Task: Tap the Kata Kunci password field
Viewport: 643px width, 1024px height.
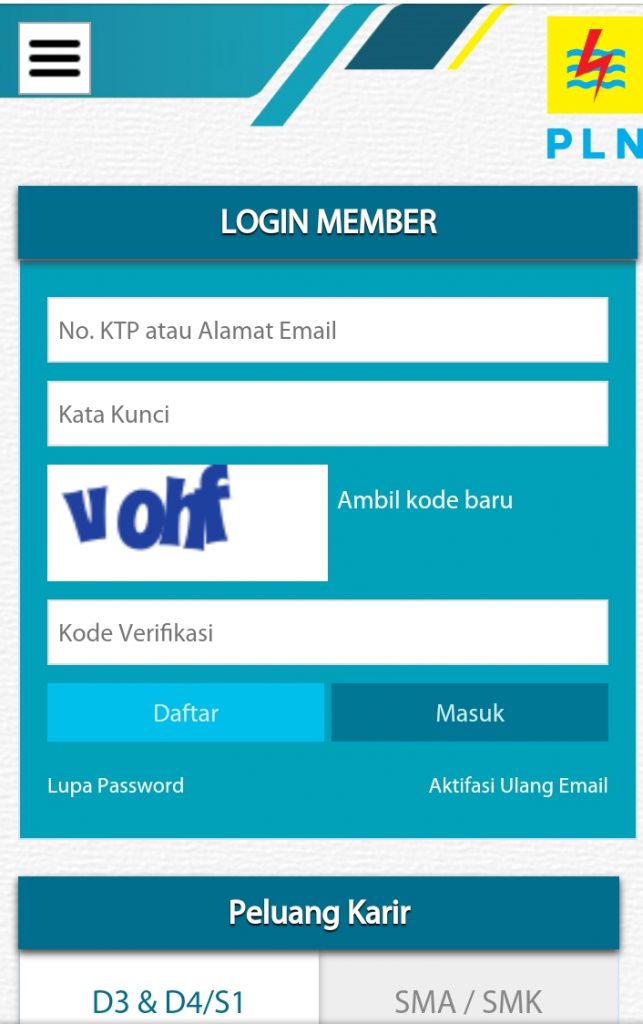Action: tap(327, 414)
